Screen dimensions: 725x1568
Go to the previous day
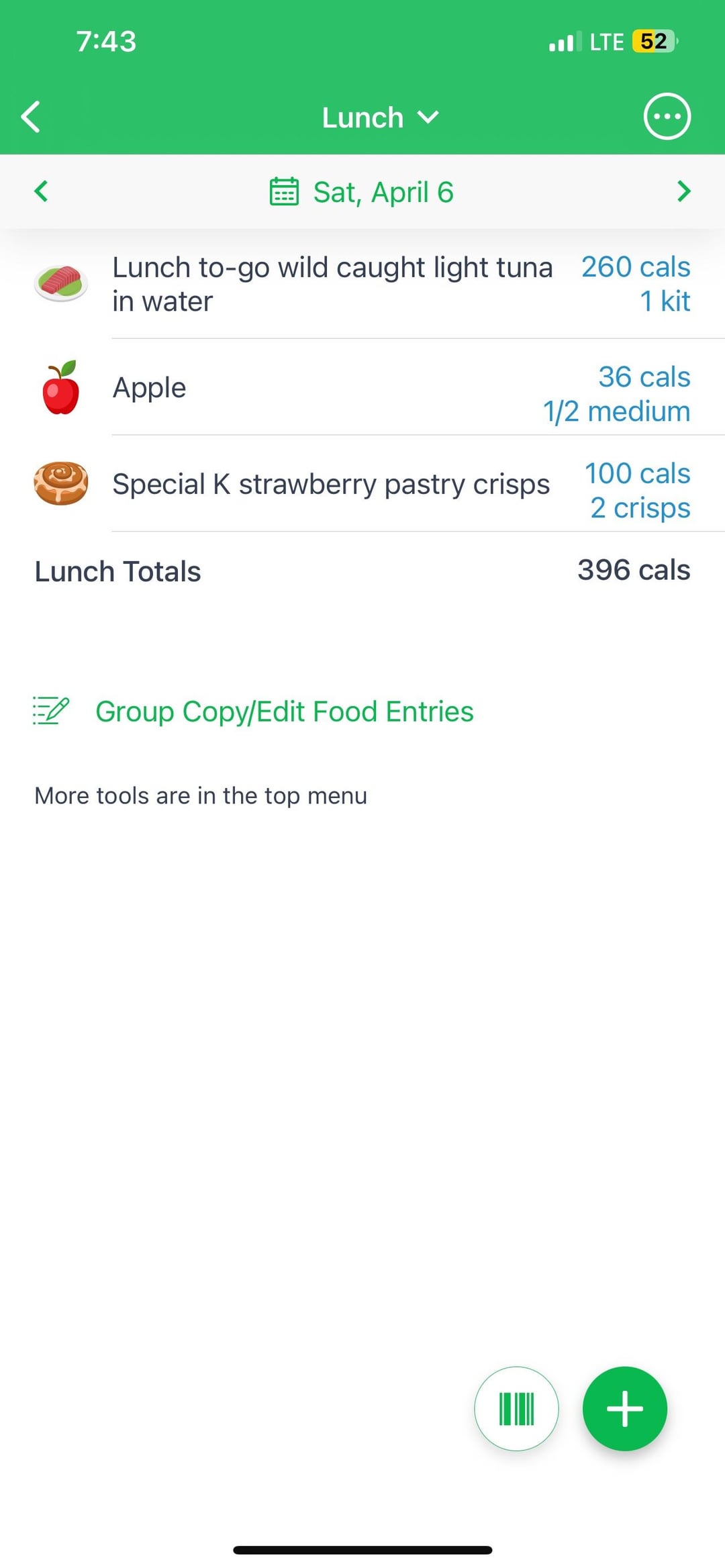tap(41, 191)
